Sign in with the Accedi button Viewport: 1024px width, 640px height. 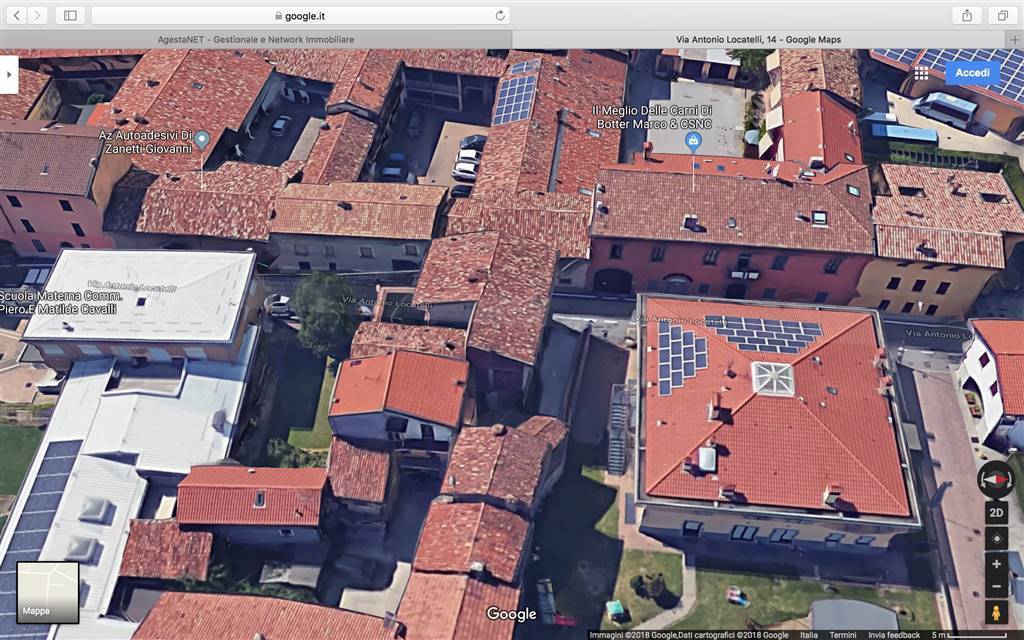(x=972, y=73)
